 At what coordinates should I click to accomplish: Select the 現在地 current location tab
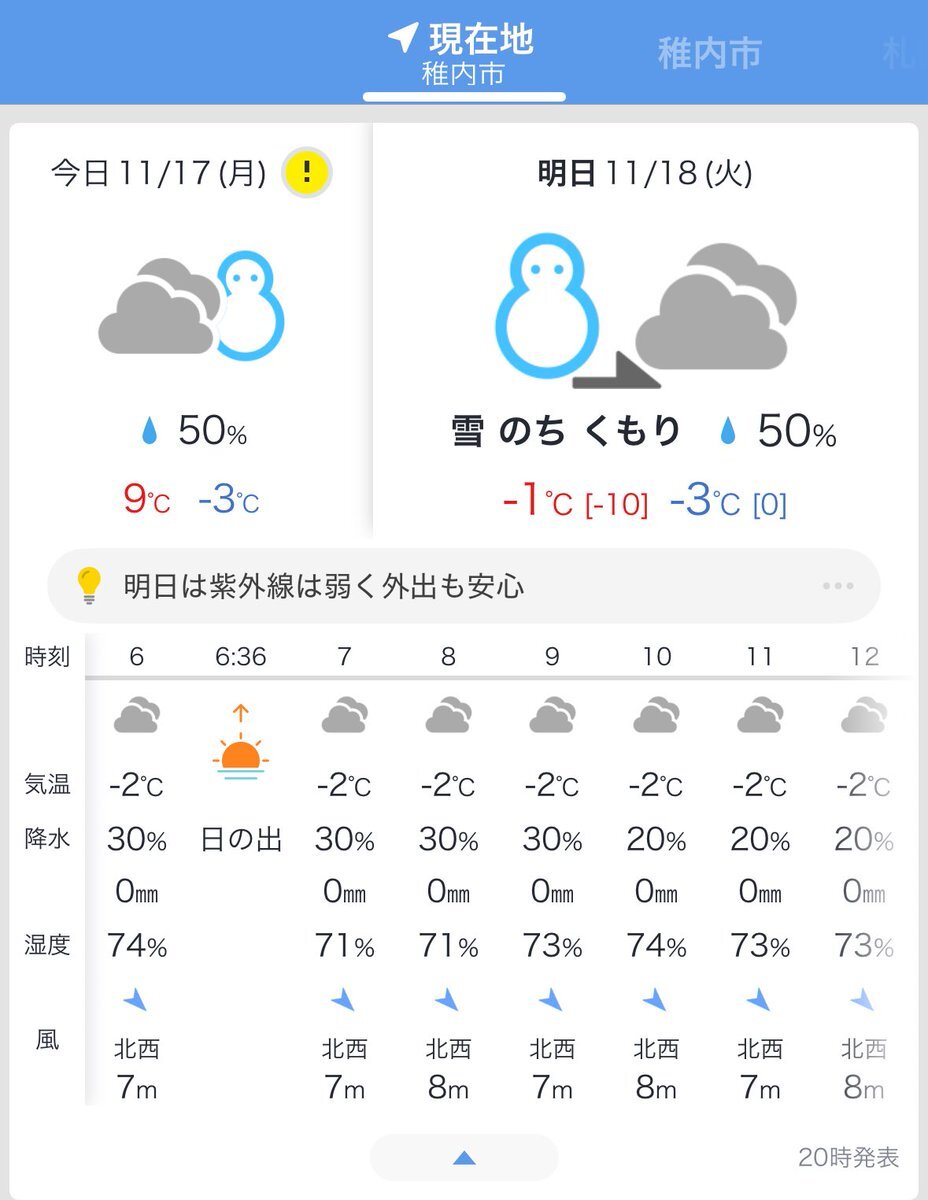[463, 54]
